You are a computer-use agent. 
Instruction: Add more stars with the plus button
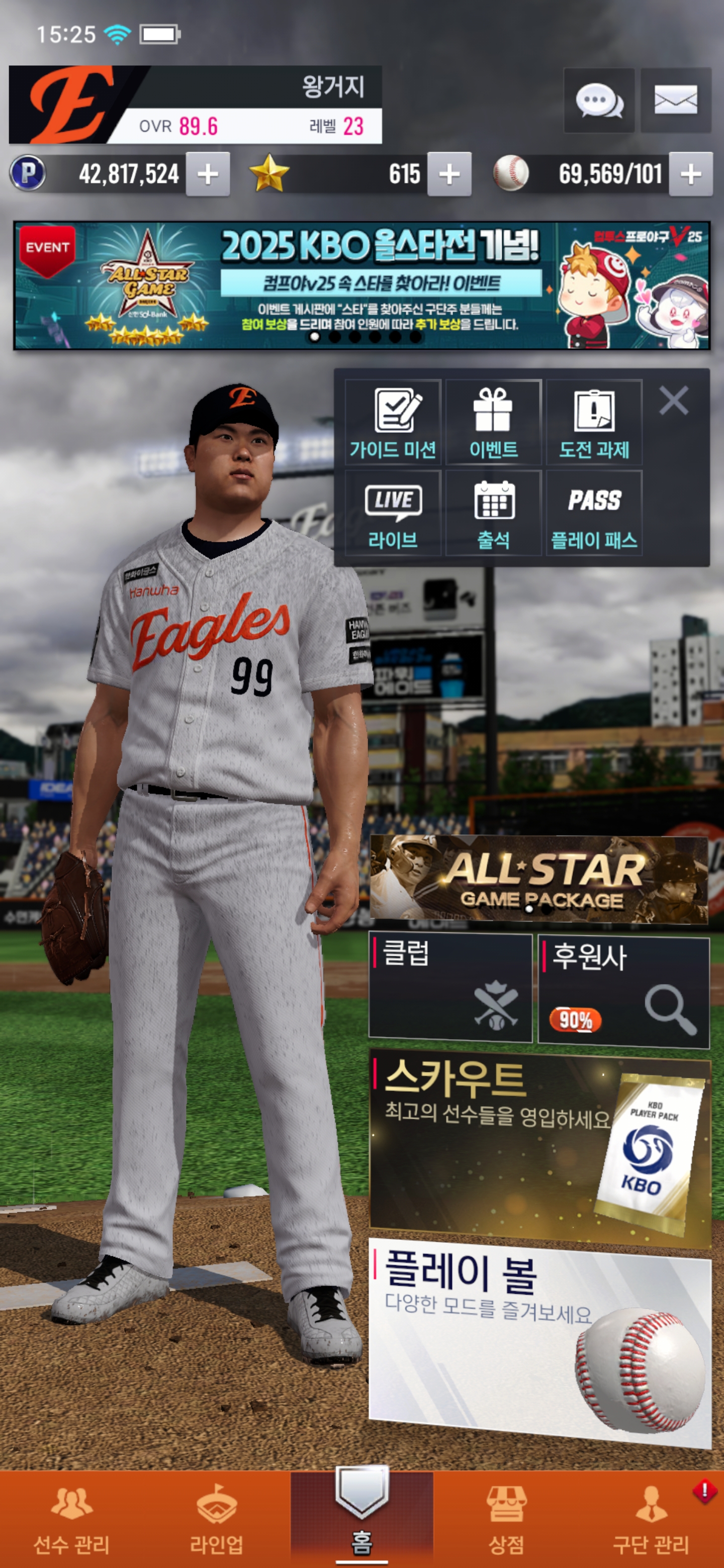click(x=449, y=175)
